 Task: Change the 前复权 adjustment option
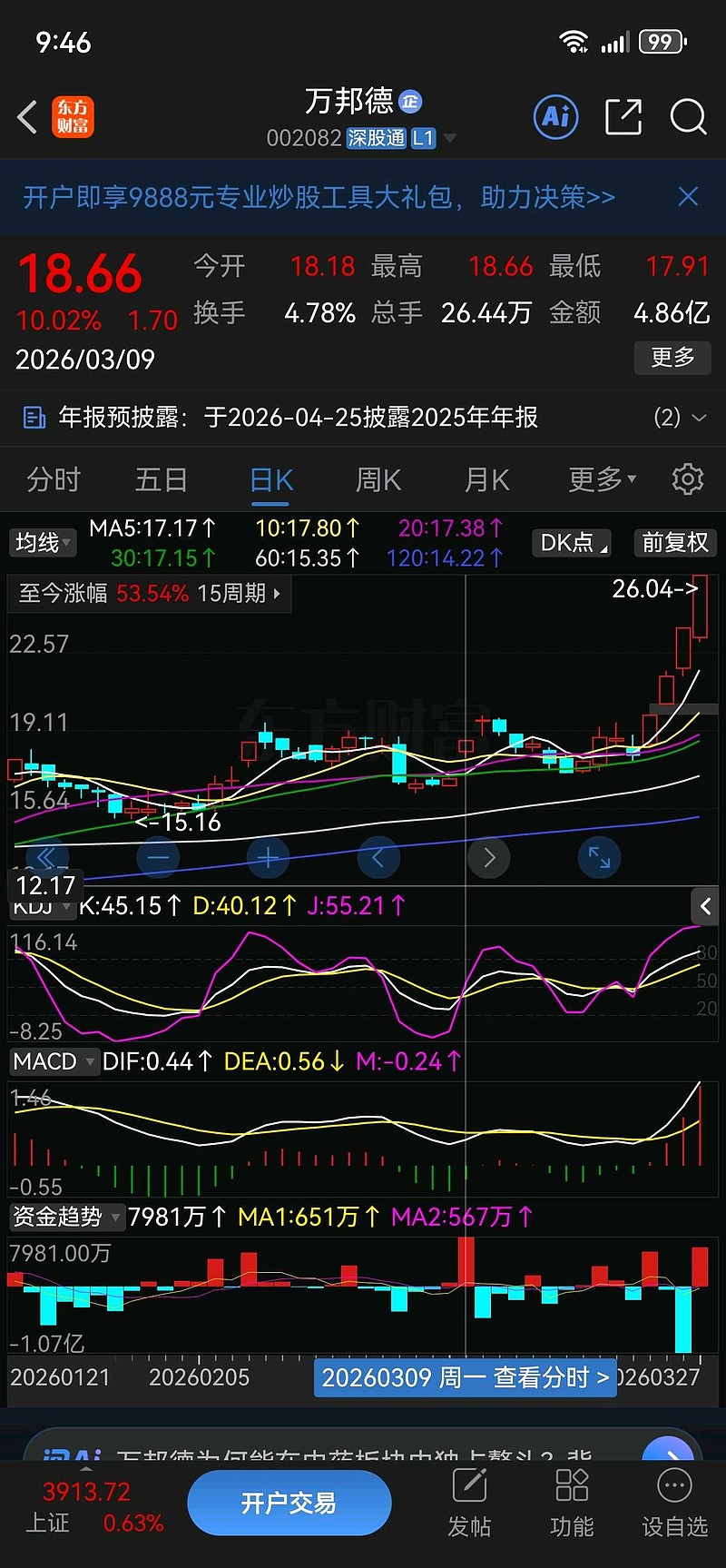(674, 543)
